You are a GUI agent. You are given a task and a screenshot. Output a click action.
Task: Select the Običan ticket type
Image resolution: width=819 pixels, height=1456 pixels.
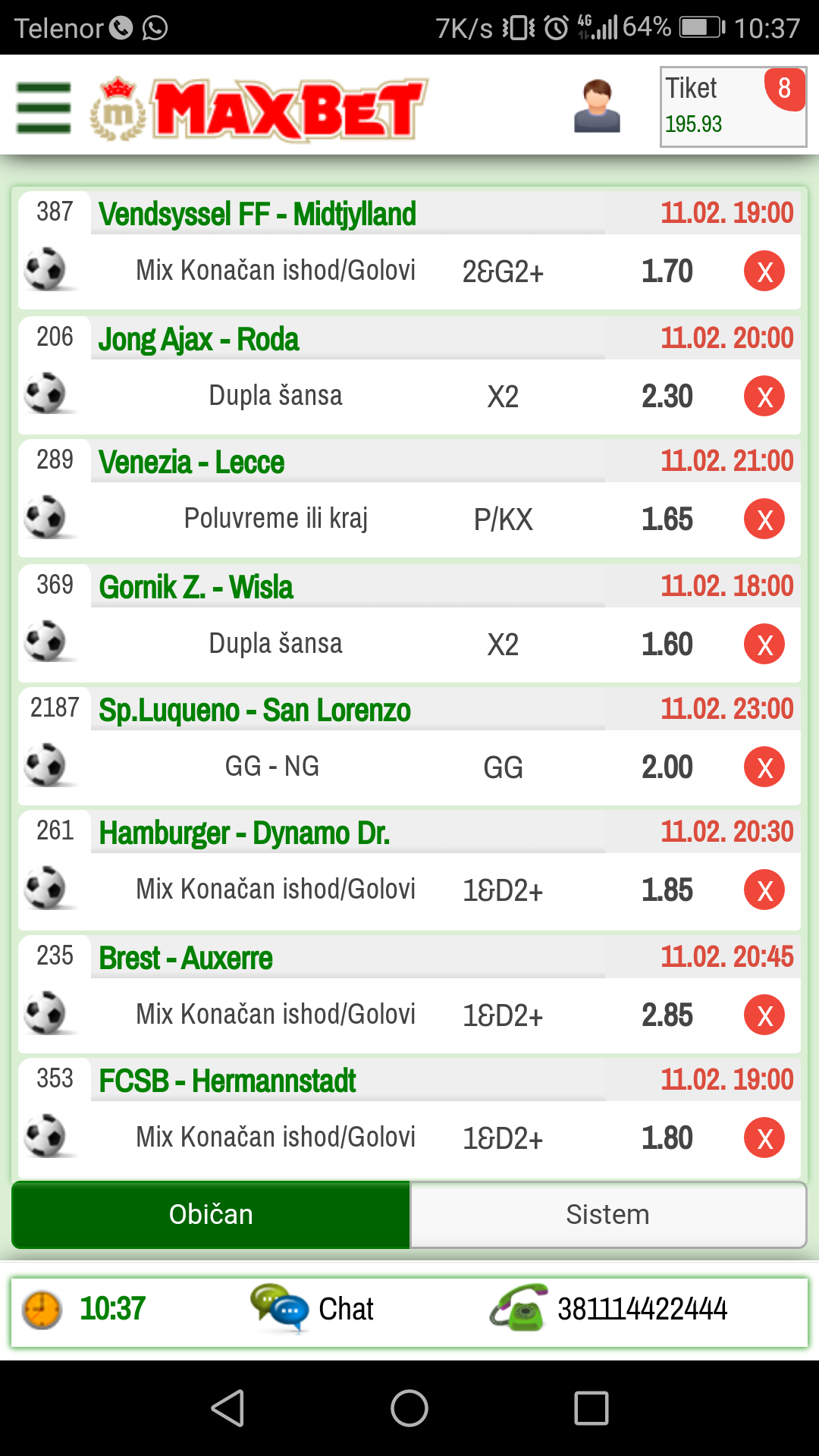point(211,1215)
